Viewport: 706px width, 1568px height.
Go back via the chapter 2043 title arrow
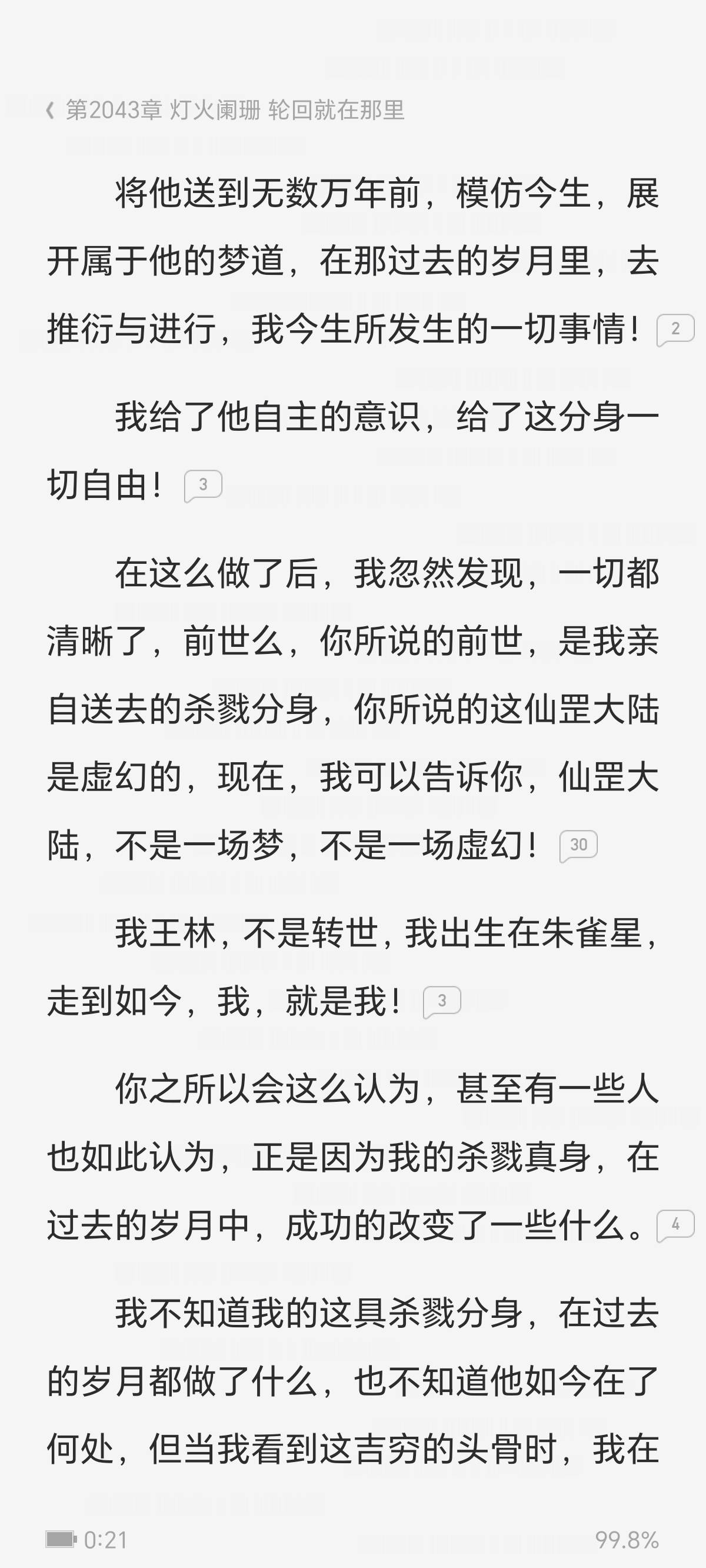(x=51, y=111)
